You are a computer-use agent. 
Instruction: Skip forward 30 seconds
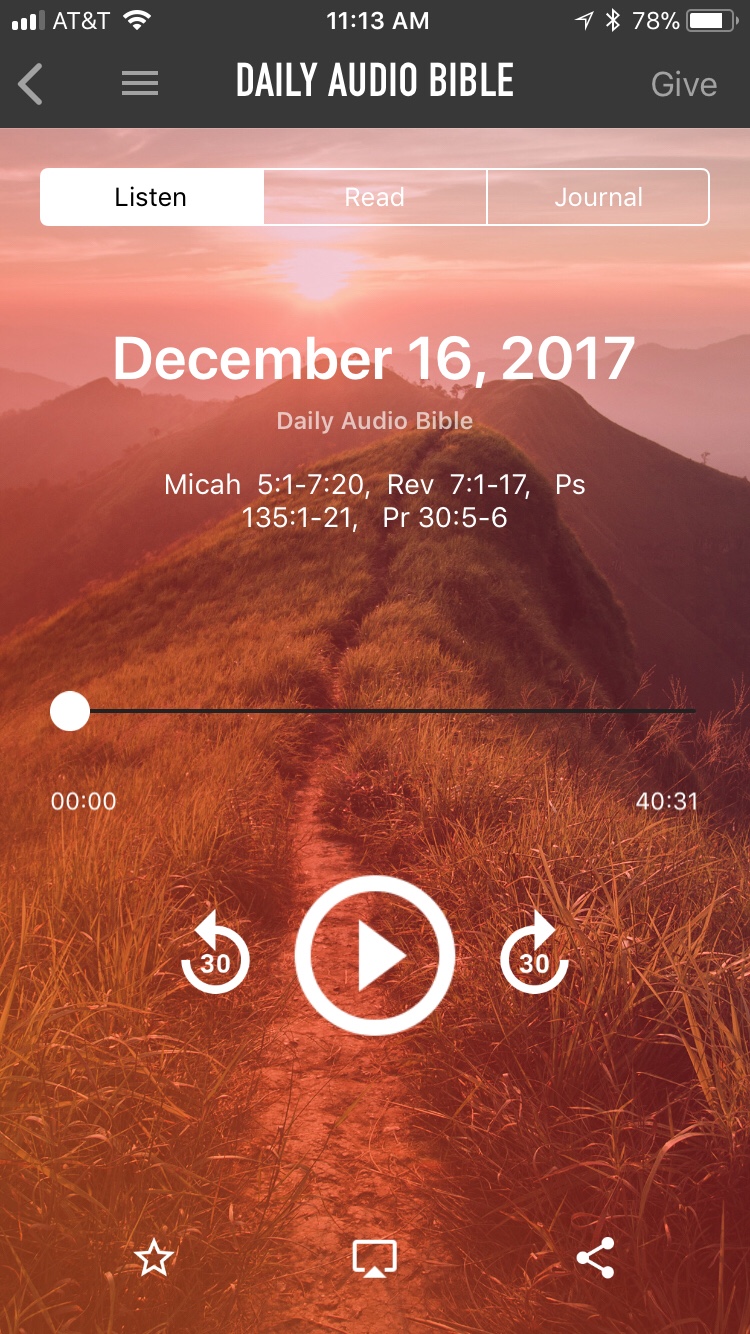(534, 957)
